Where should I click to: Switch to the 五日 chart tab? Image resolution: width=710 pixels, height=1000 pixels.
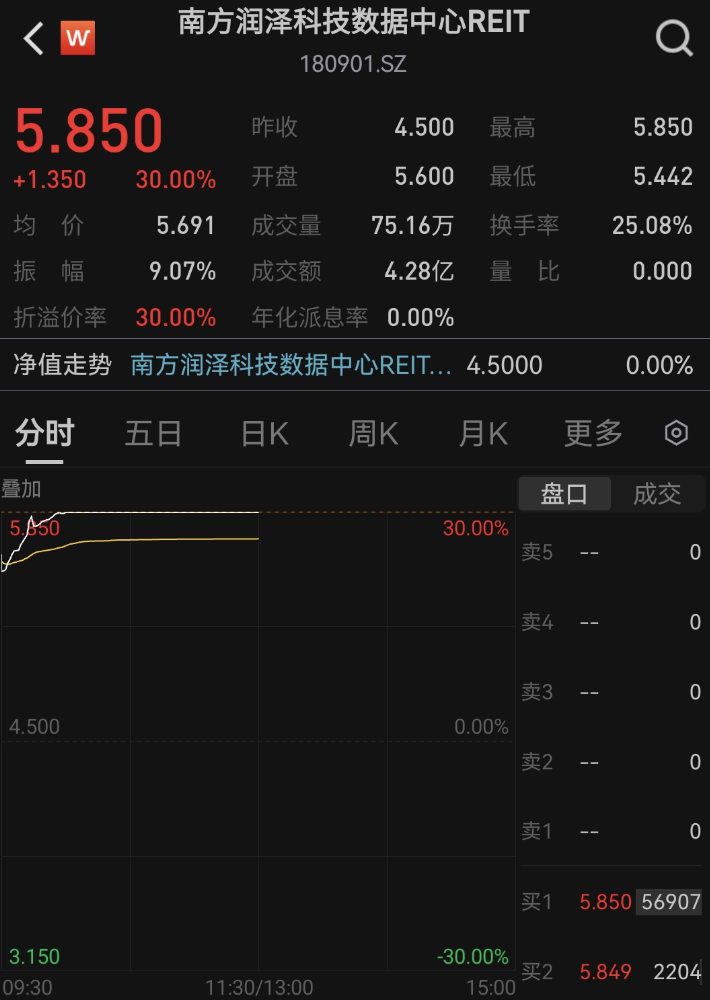(153, 434)
